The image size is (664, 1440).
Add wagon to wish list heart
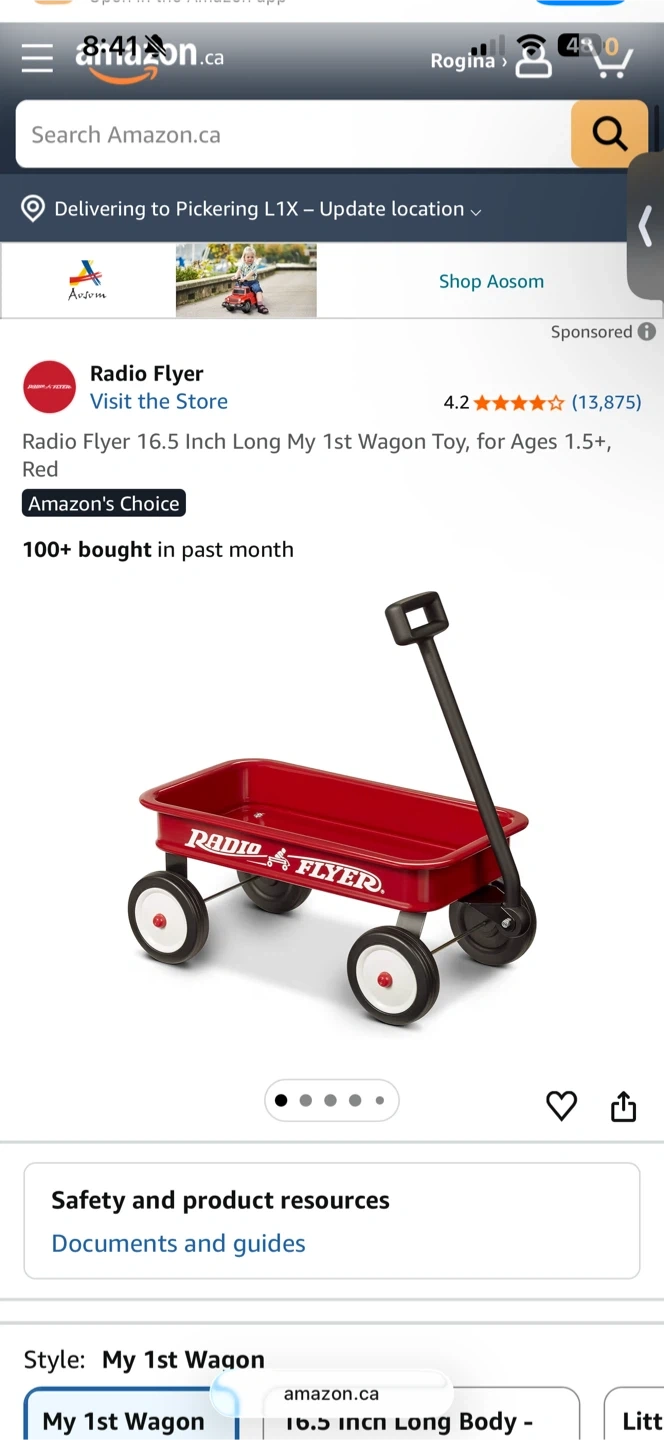click(561, 1105)
